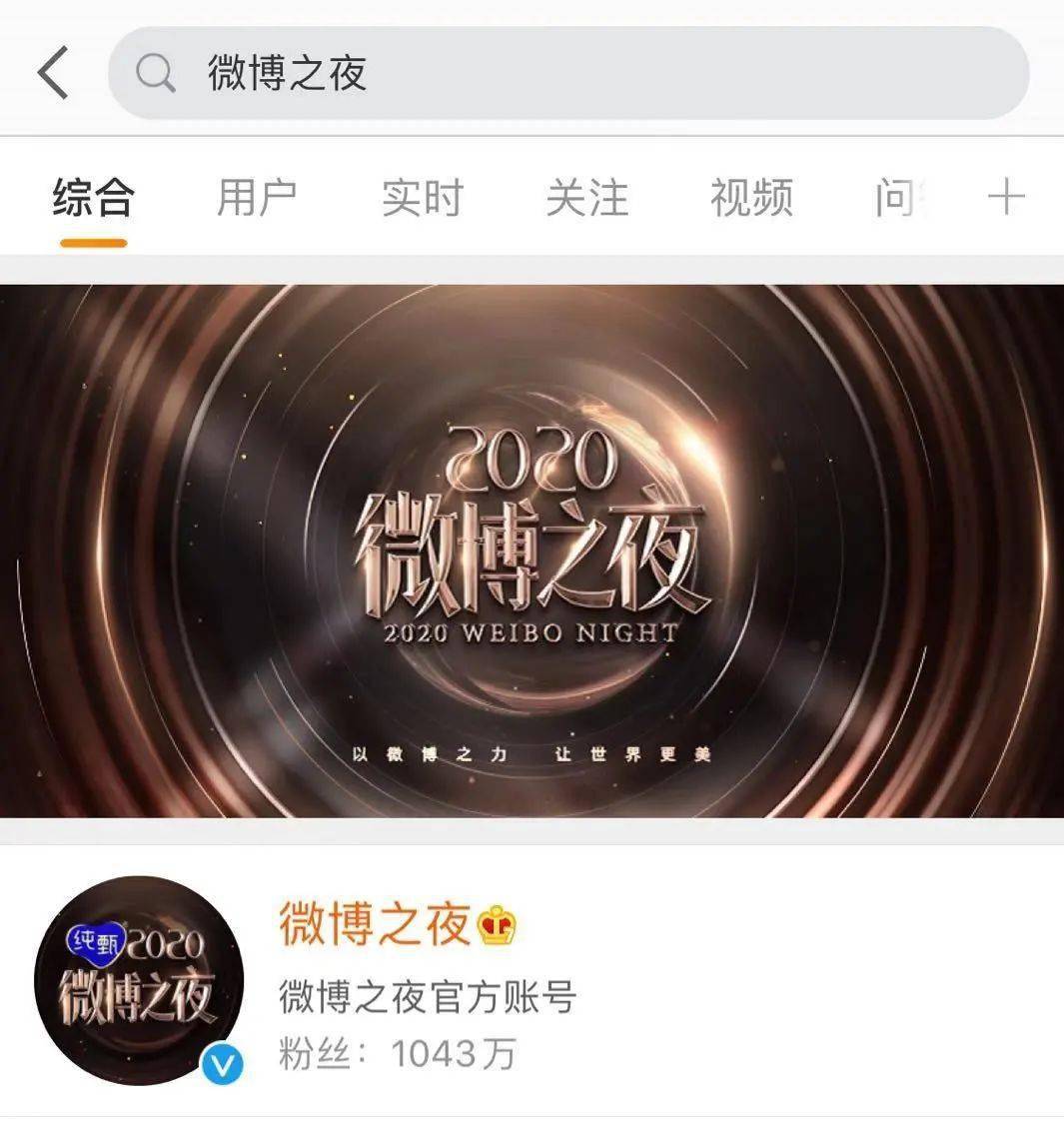Switch to the 视频 tab
Screen dimensions: 1064x1121
[x=751, y=198]
